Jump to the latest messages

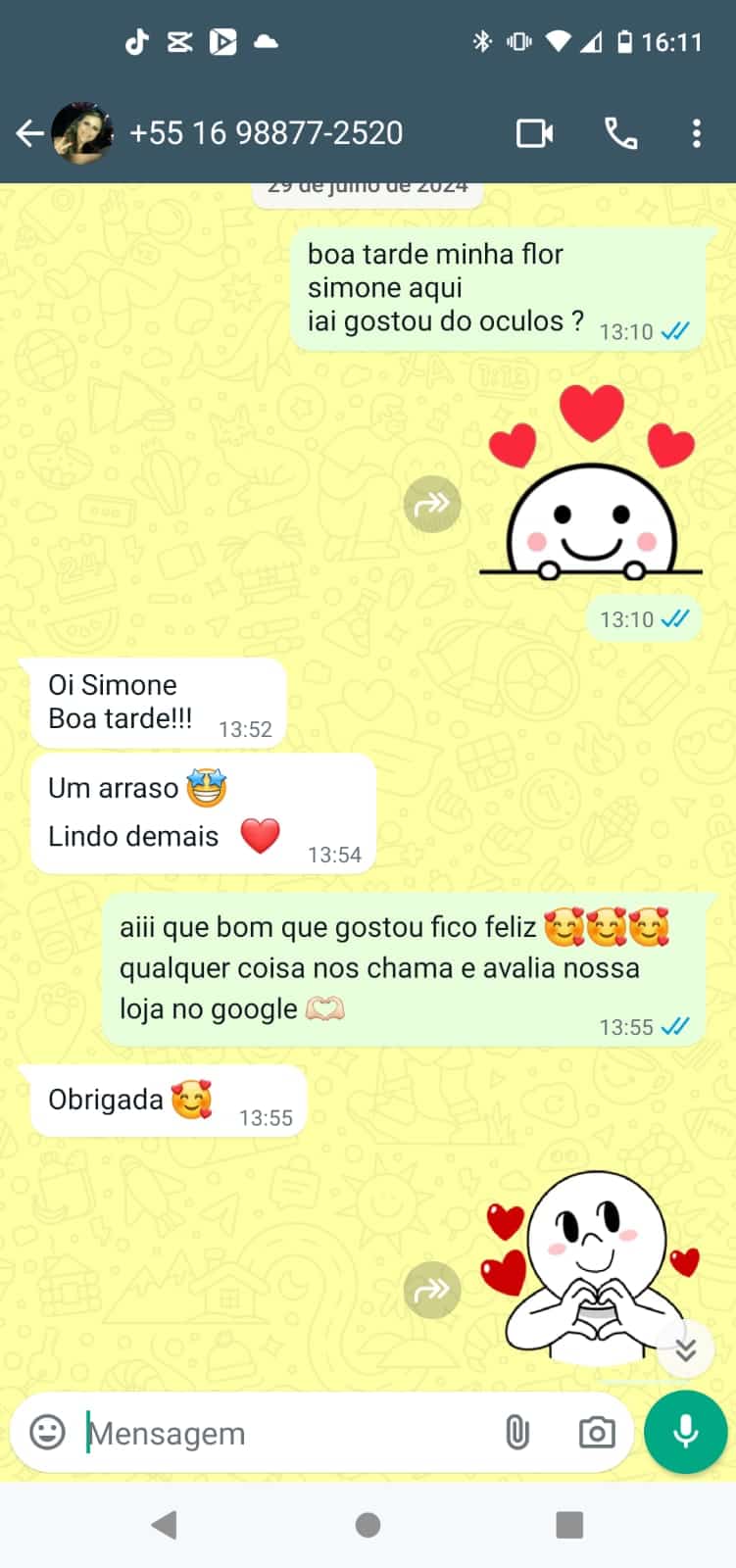coord(685,1350)
